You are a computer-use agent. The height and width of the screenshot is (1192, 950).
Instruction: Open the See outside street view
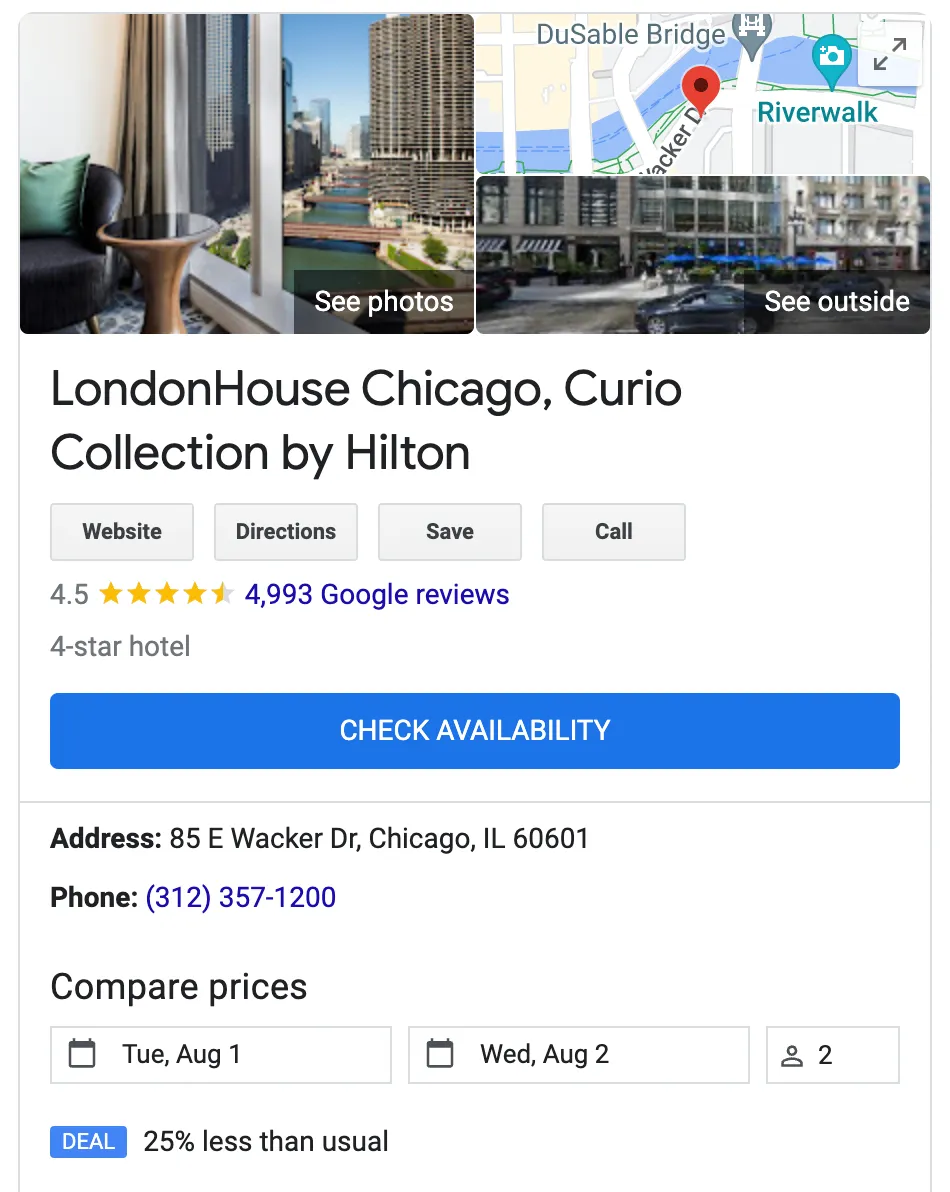(836, 301)
